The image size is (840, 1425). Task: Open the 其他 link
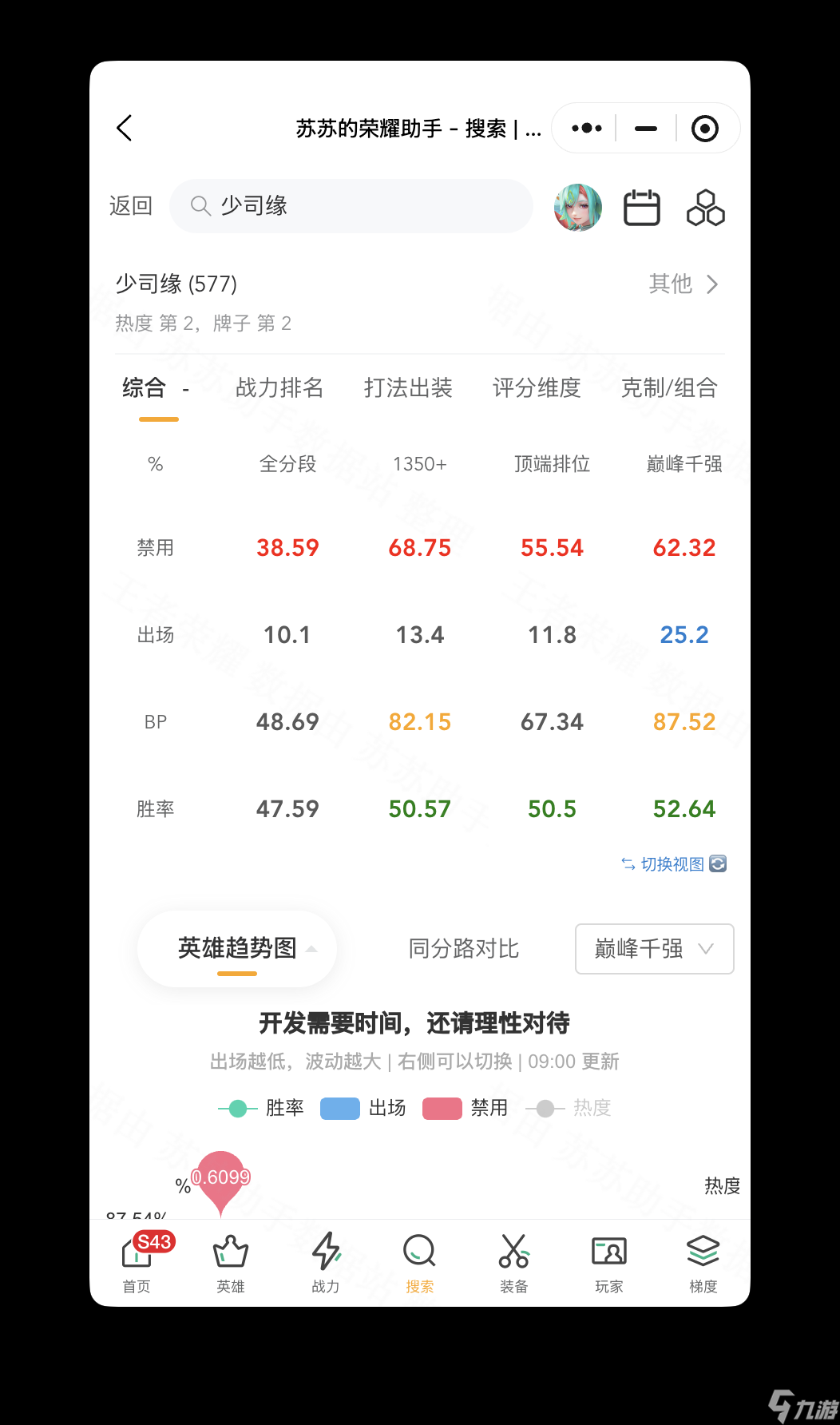(x=683, y=284)
